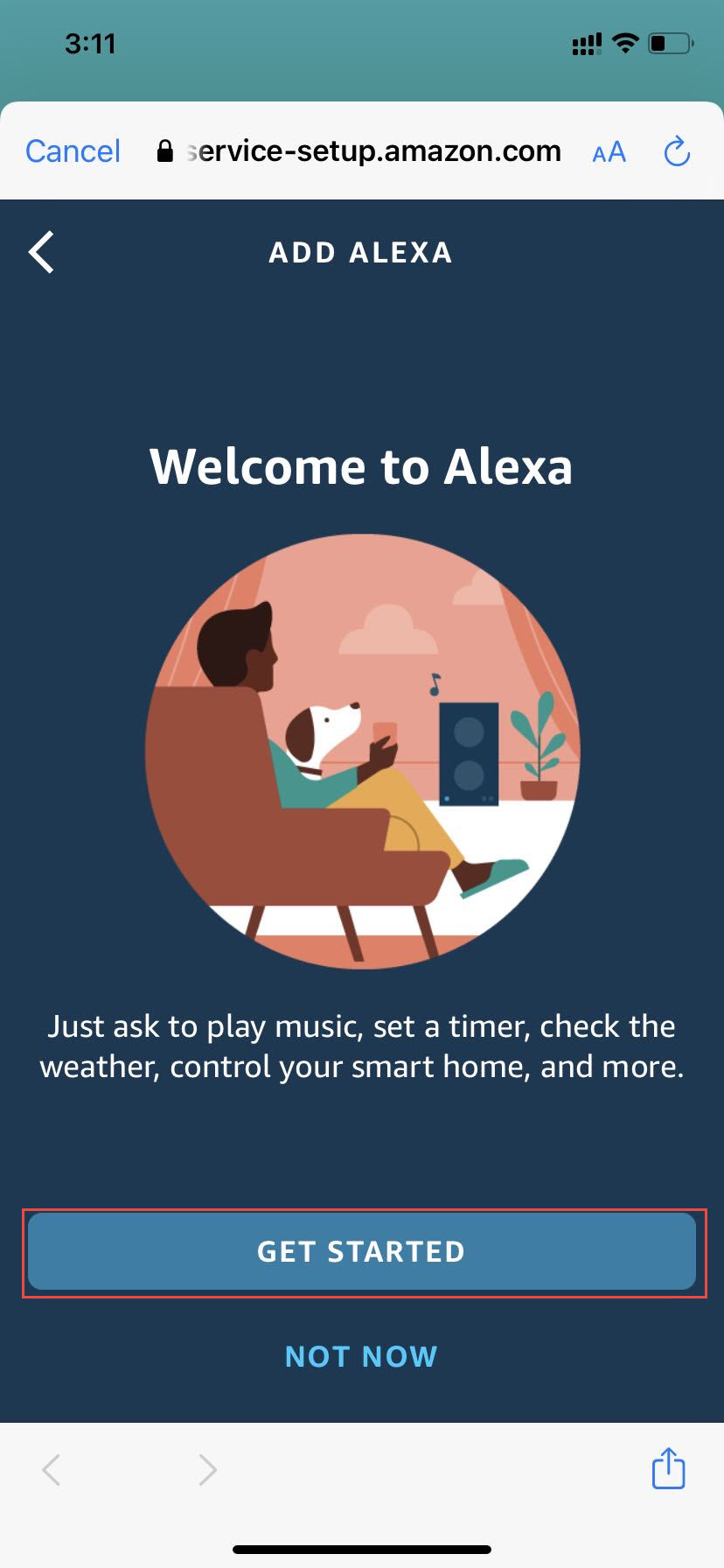This screenshot has width=724, height=1568.
Task: Open the AA text size menu
Action: point(609,152)
